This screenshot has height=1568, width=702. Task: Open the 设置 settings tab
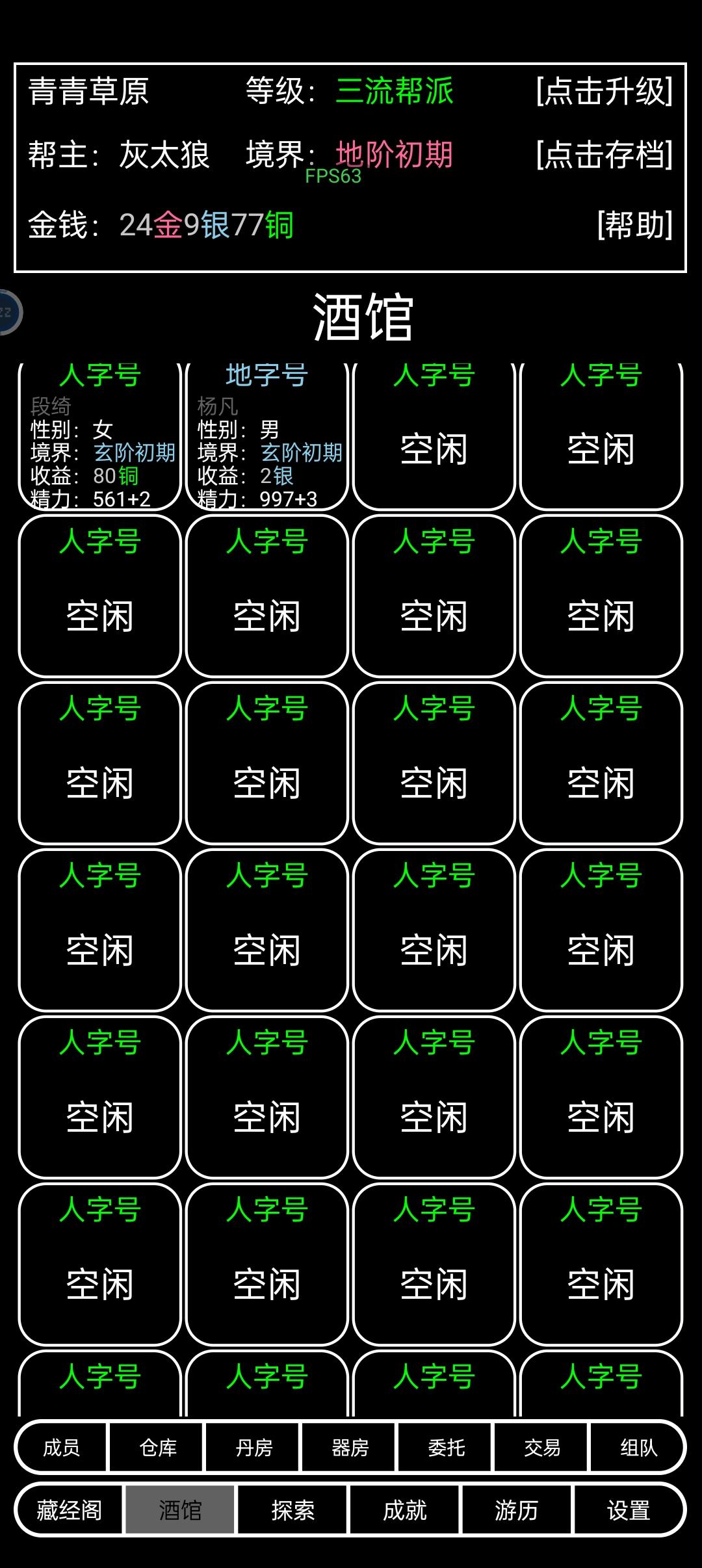coord(629,1509)
